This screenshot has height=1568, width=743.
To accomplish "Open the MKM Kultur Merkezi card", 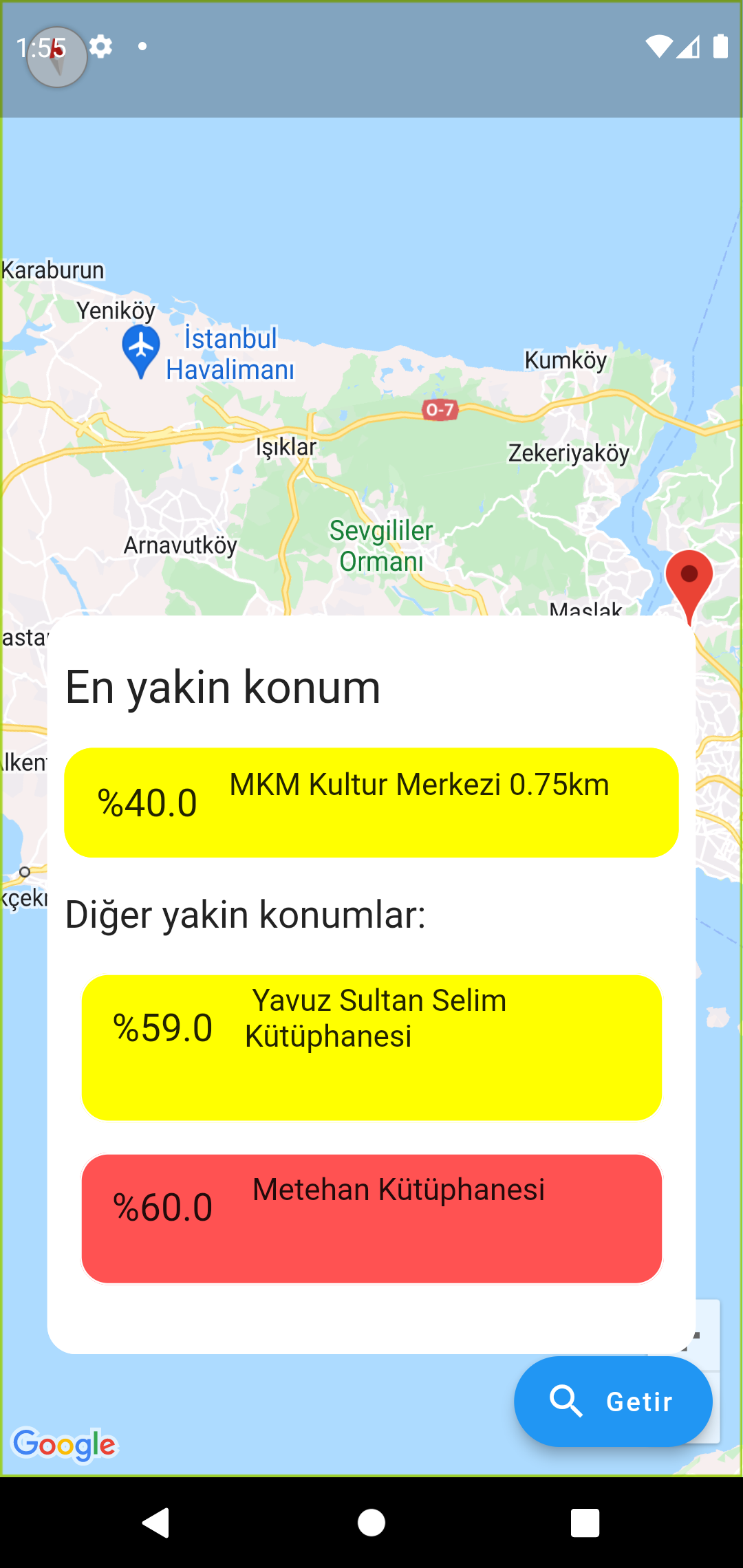I will tap(371, 803).
